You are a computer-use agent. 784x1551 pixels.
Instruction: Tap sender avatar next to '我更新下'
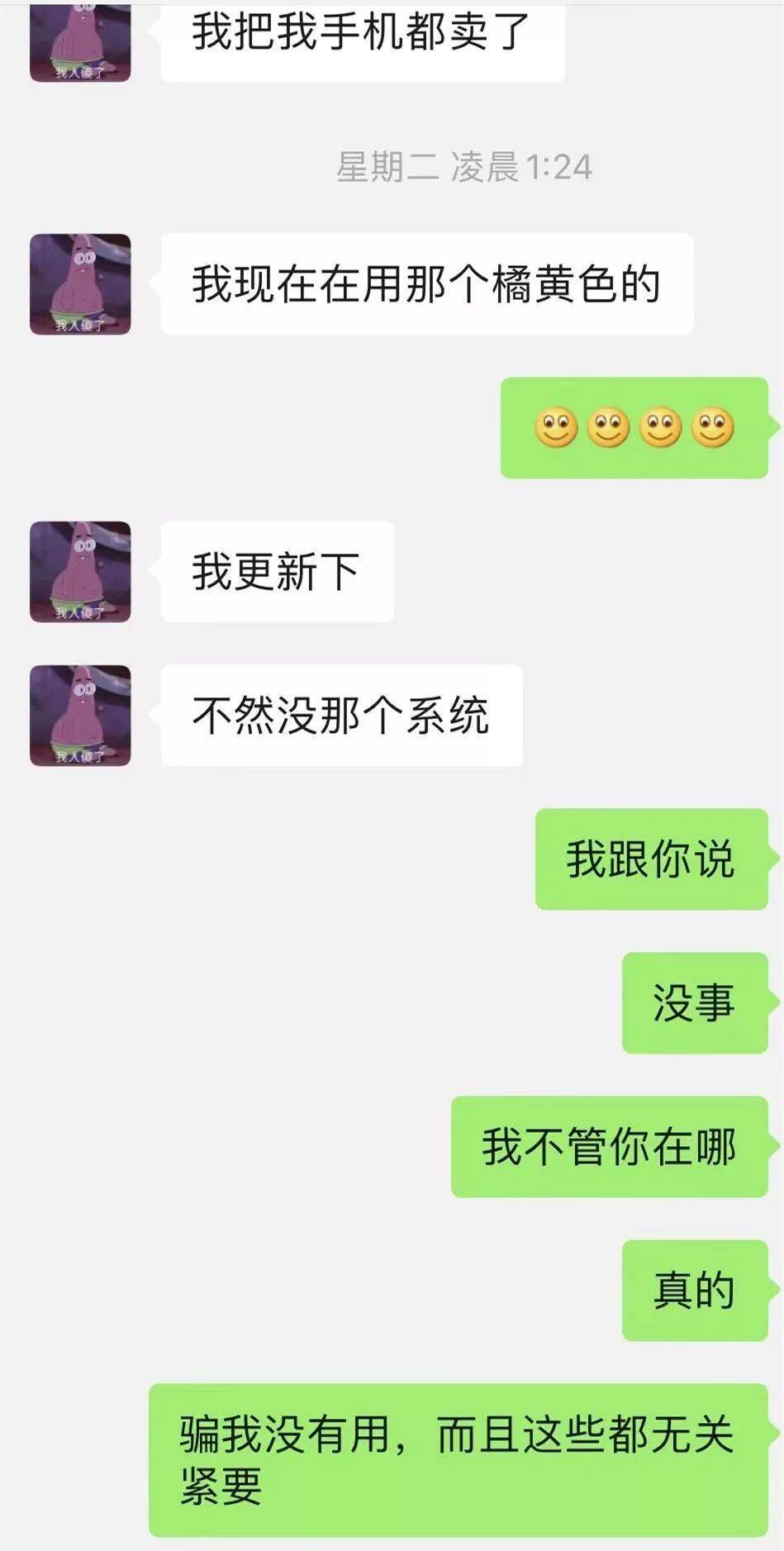click(80, 572)
